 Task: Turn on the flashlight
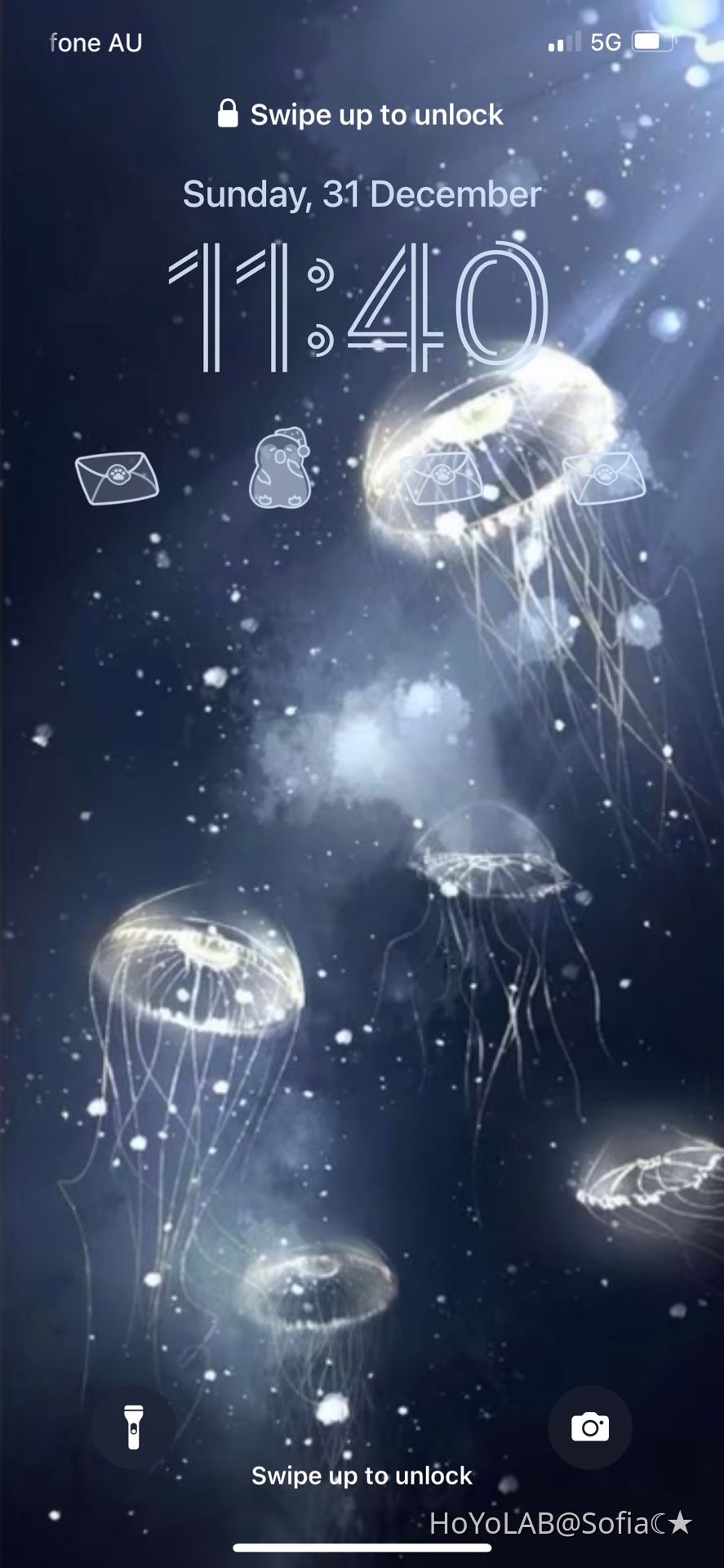coord(134,1427)
